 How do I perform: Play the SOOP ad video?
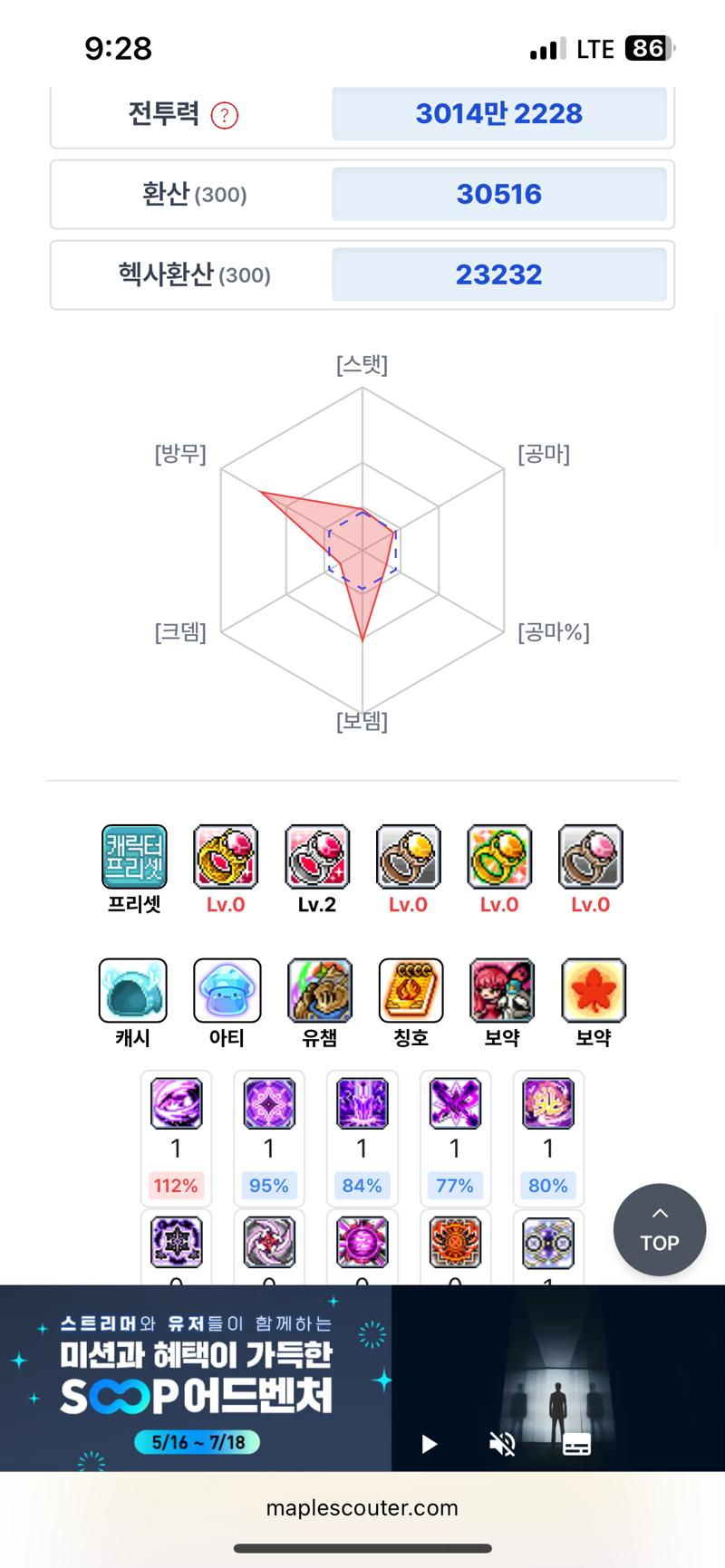430,1444
